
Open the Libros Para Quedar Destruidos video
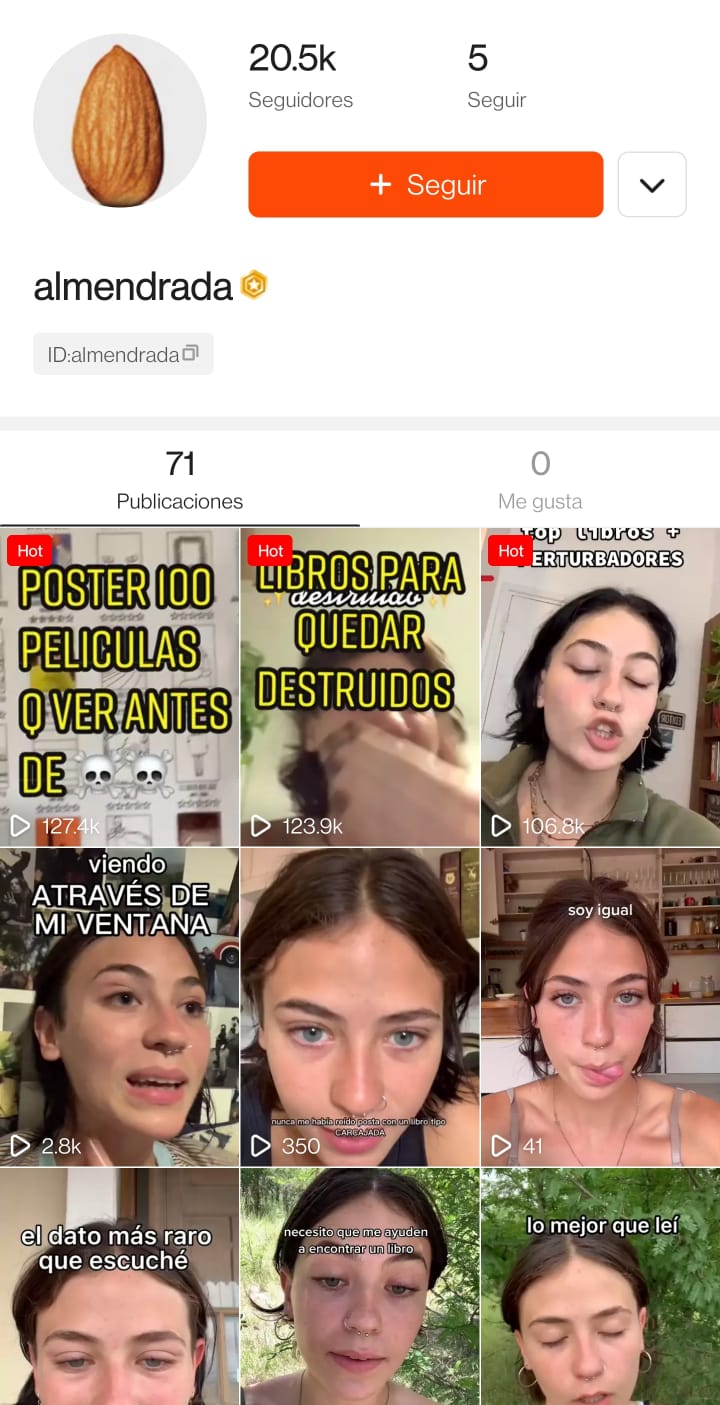tap(360, 687)
